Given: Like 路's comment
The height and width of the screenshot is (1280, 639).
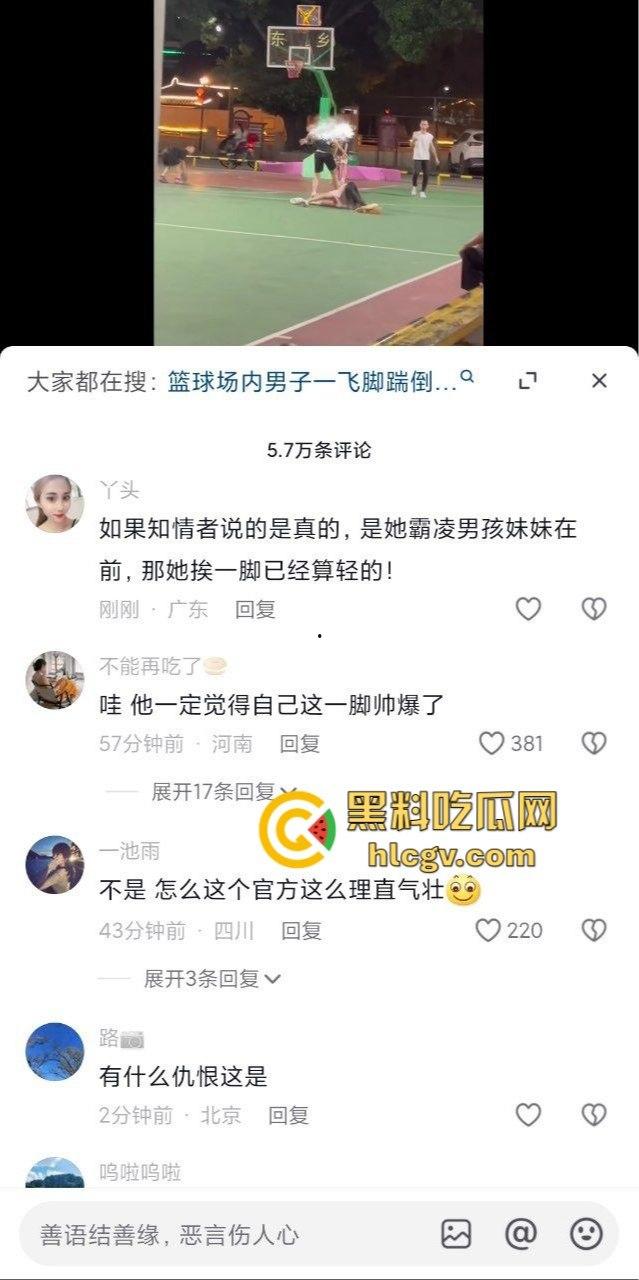Looking at the screenshot, I should pos(528,1114).
